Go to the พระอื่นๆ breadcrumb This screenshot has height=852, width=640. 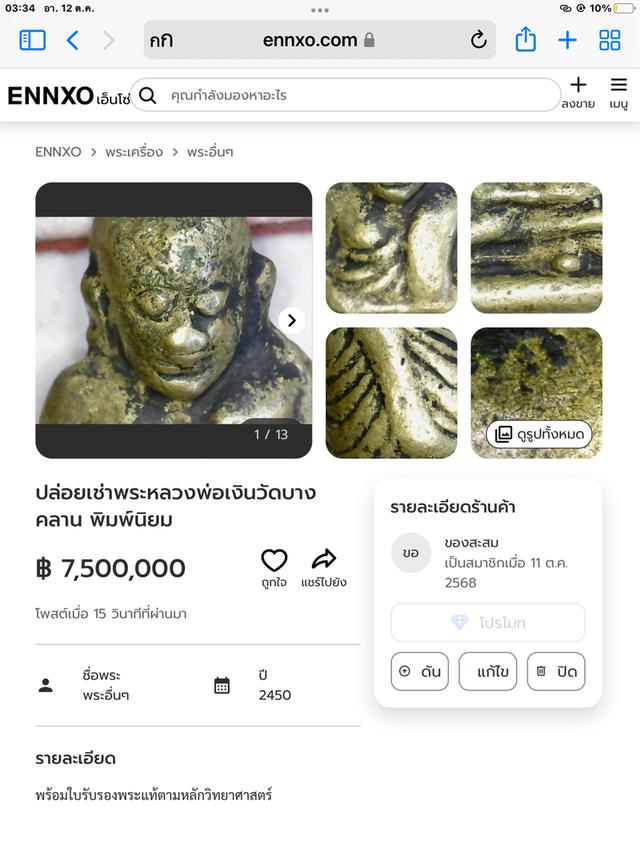pyautogui.click(x=210, y=152)
